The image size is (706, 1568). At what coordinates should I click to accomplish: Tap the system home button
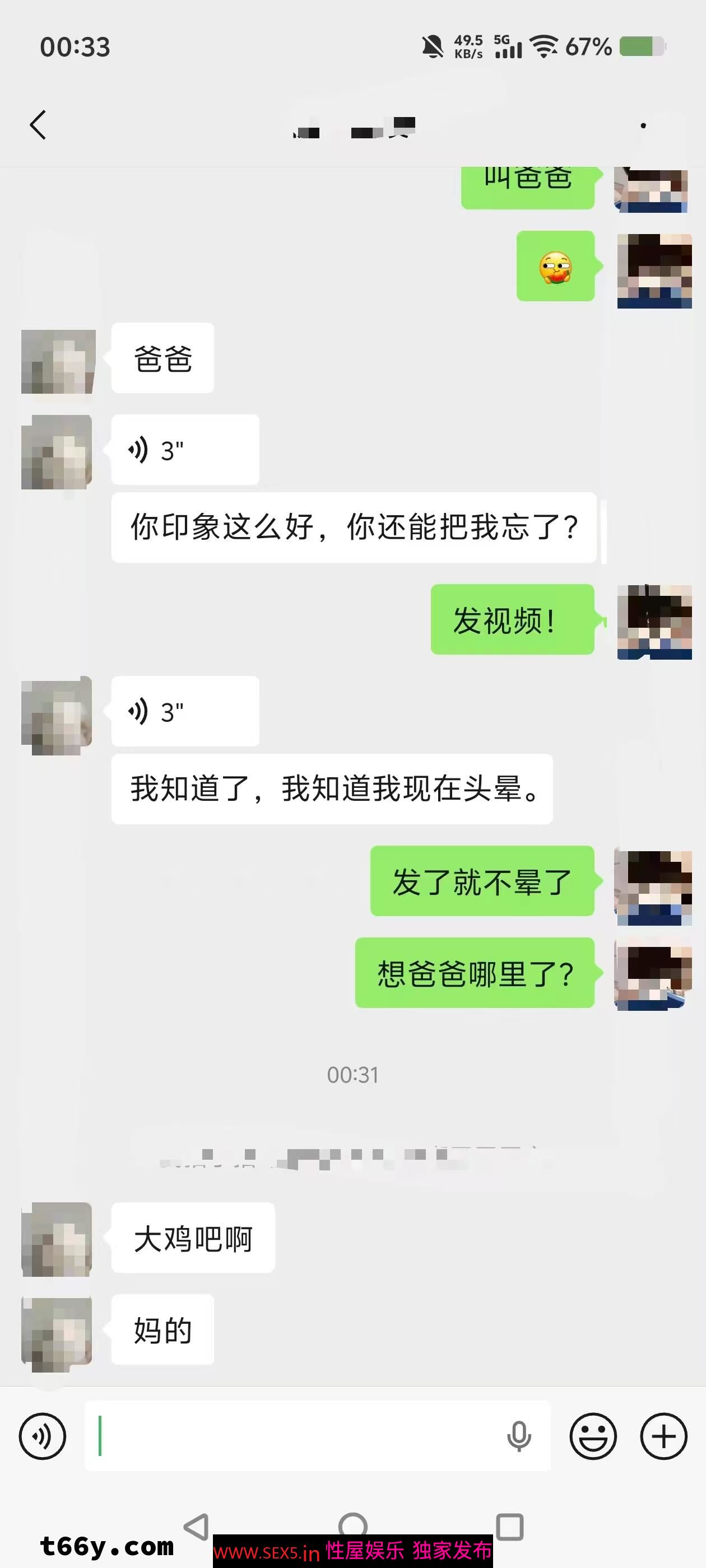coord(352,1525)
